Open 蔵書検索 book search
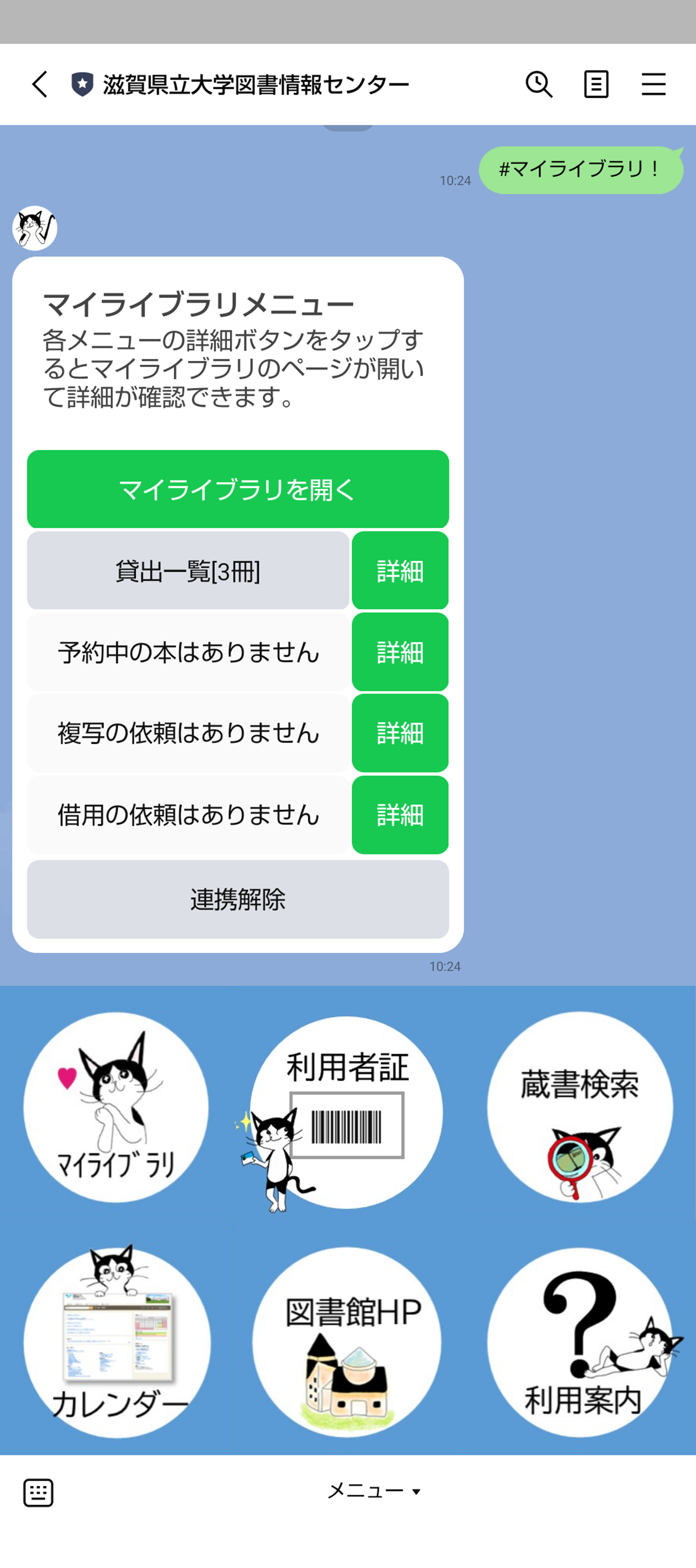The height and width of the screenshot is (1568, 696). 579,1107
